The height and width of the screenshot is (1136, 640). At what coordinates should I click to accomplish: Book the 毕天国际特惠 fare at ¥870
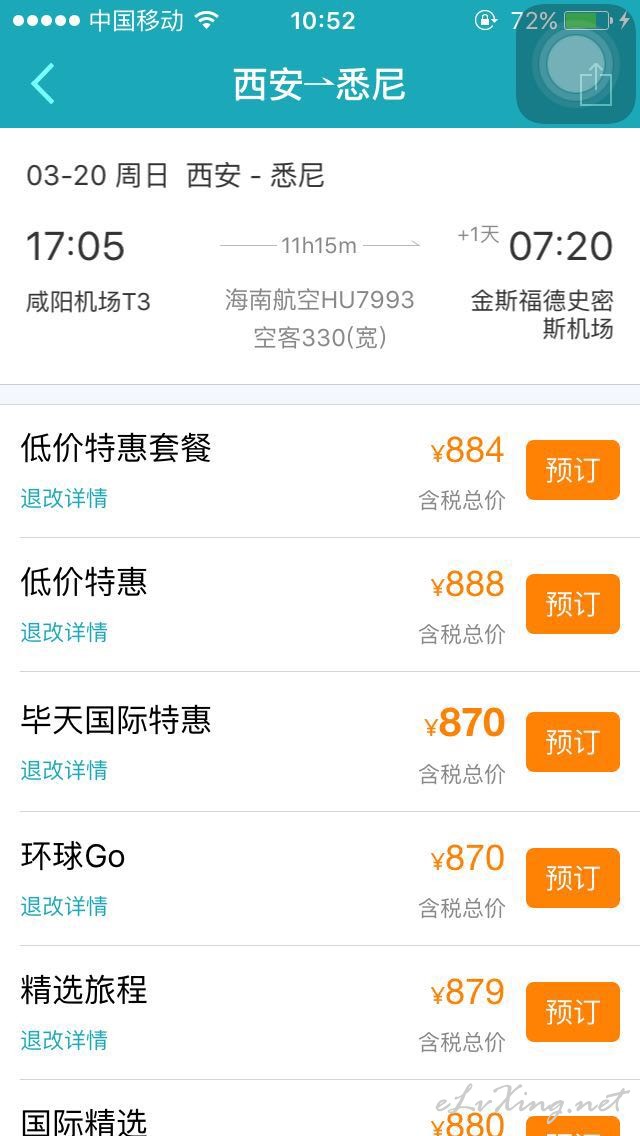pos(573,742)
